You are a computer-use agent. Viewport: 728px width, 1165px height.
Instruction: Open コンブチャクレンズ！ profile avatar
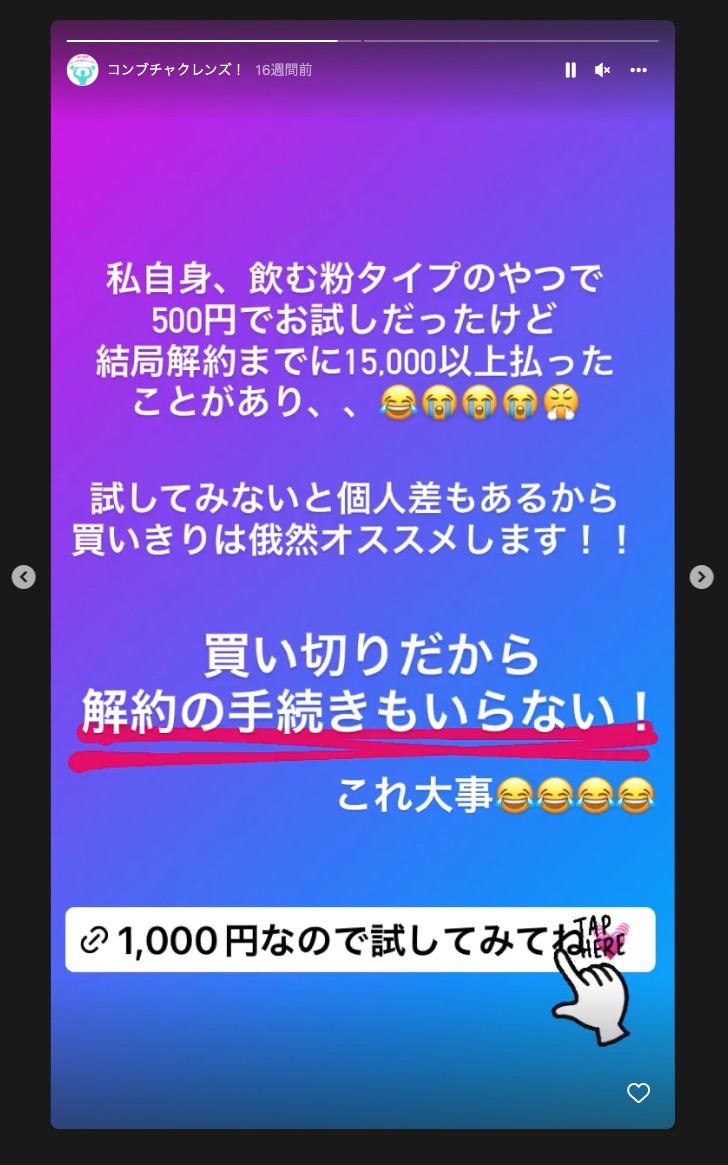pyautogui.click(x=82, y=70)
